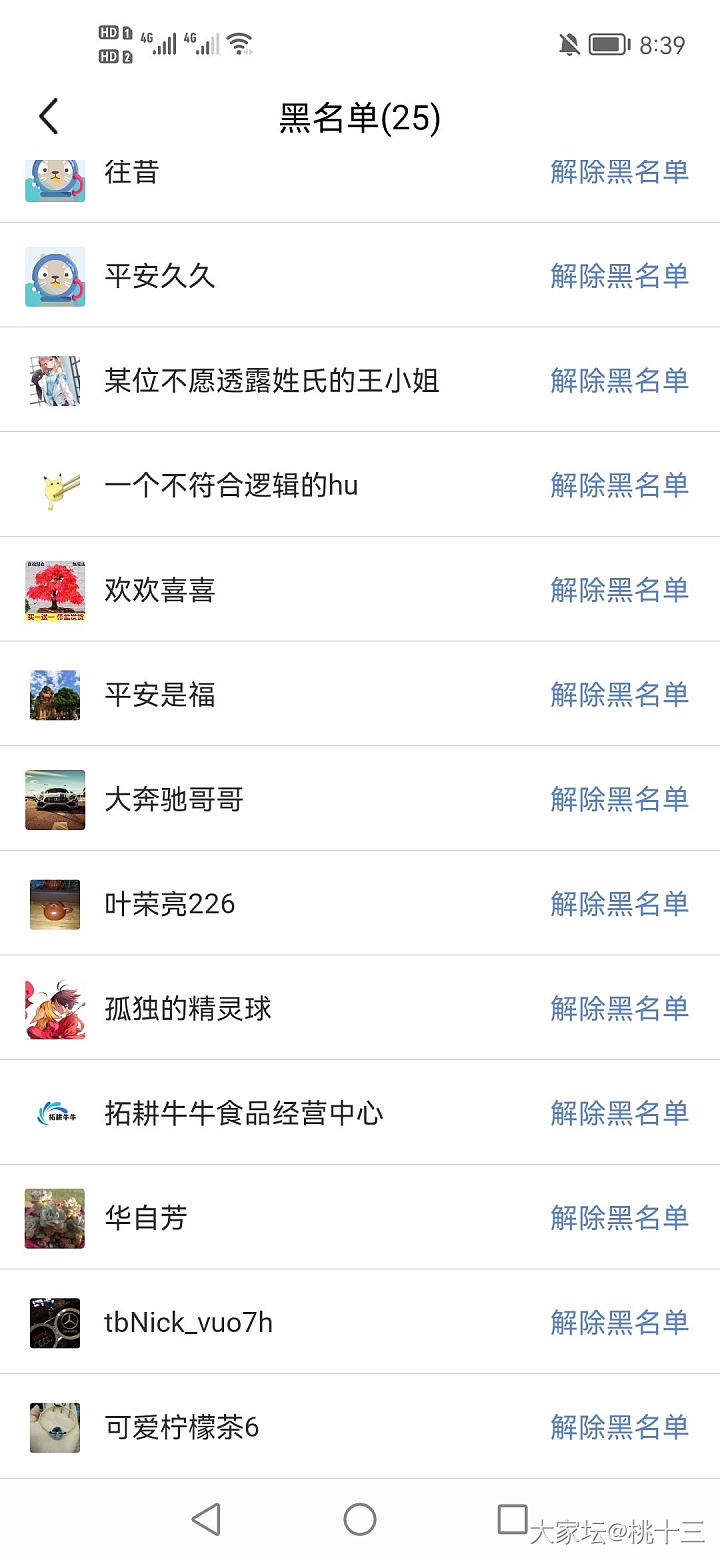720x1560 pixels.
Task: Remove tbNick_vuo7h from the blacklist
Action: [619, 1322]
